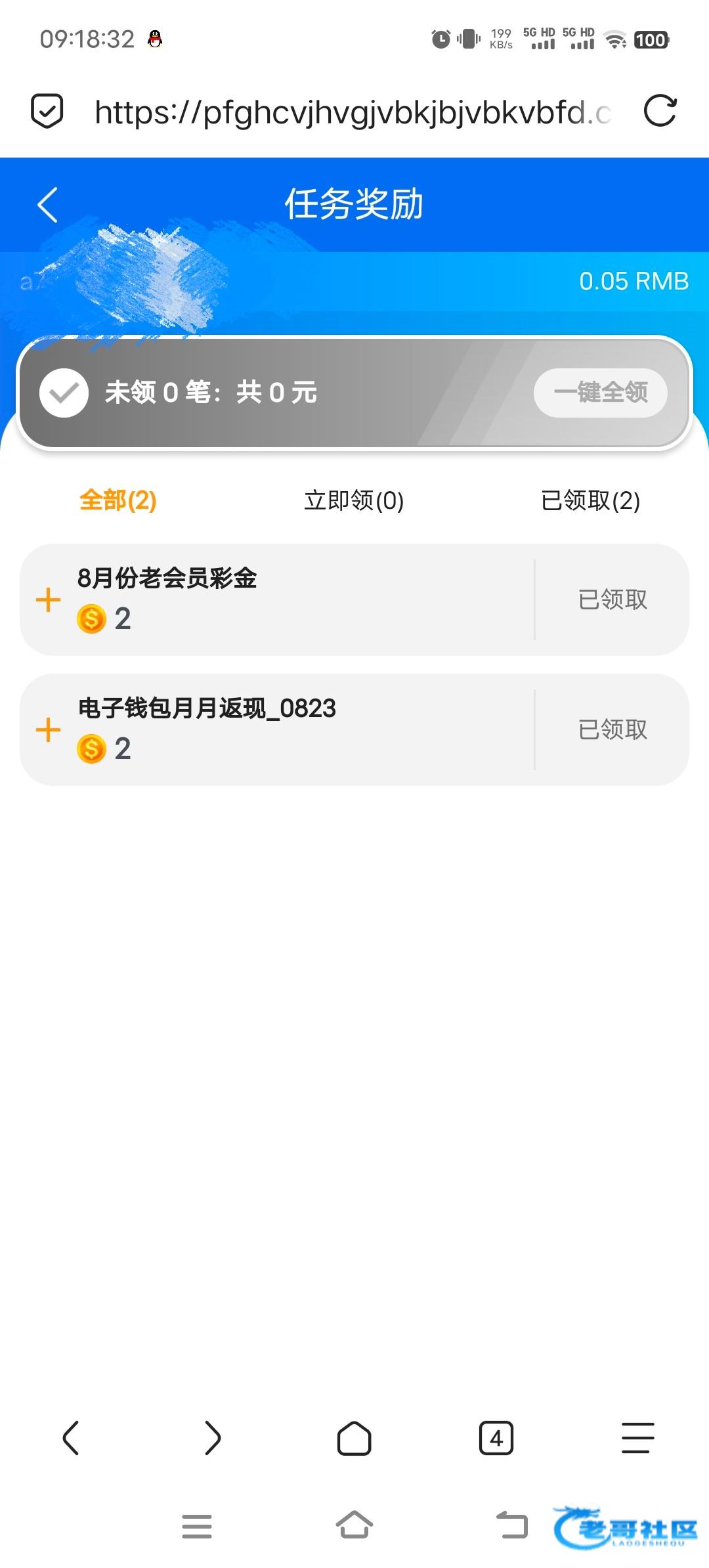
Task: Tap 已领取 on the 电子钱包月月返现_0823 row
Action: point(612,730)
